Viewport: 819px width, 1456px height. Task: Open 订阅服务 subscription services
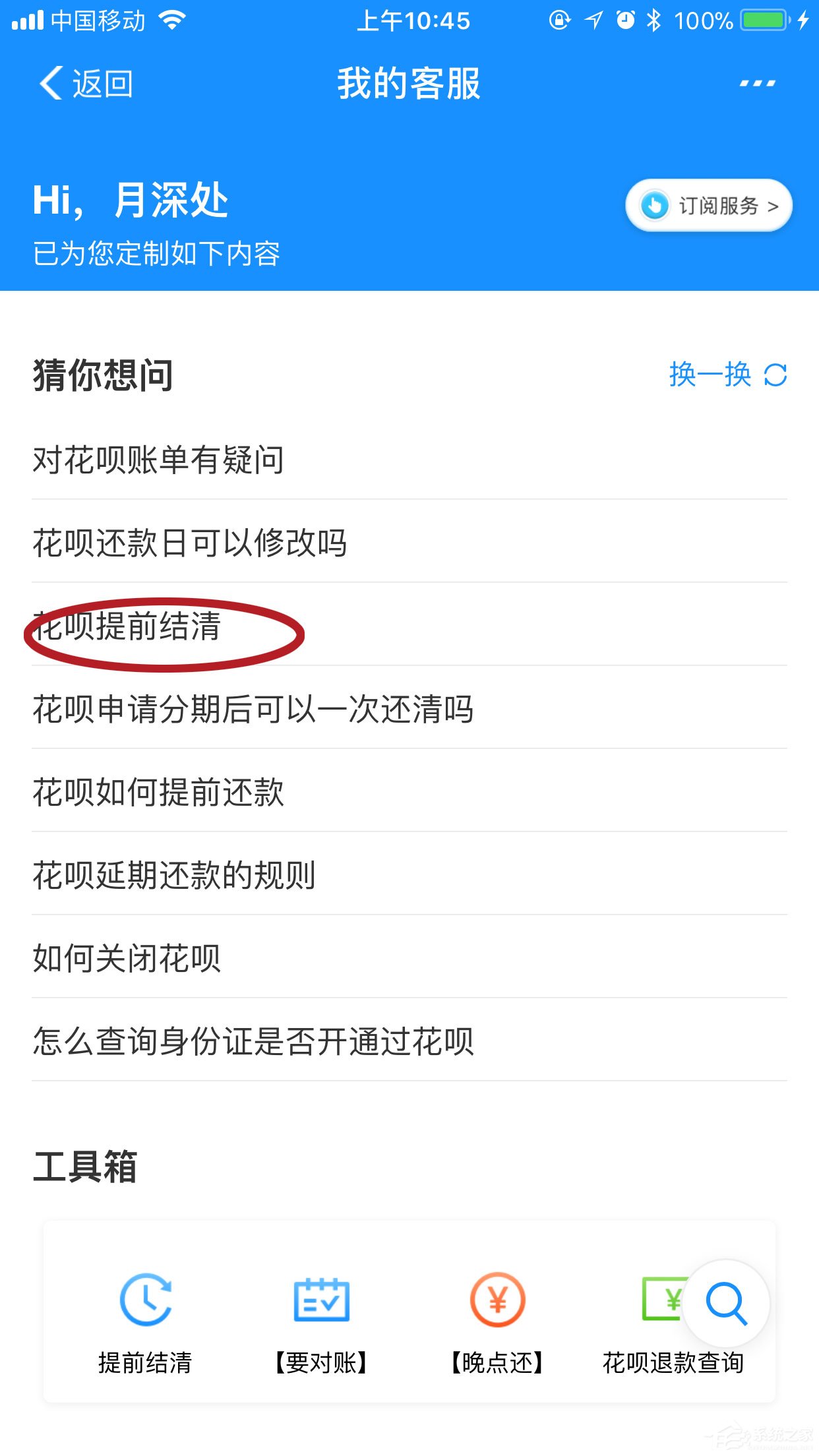coord(709,206)
